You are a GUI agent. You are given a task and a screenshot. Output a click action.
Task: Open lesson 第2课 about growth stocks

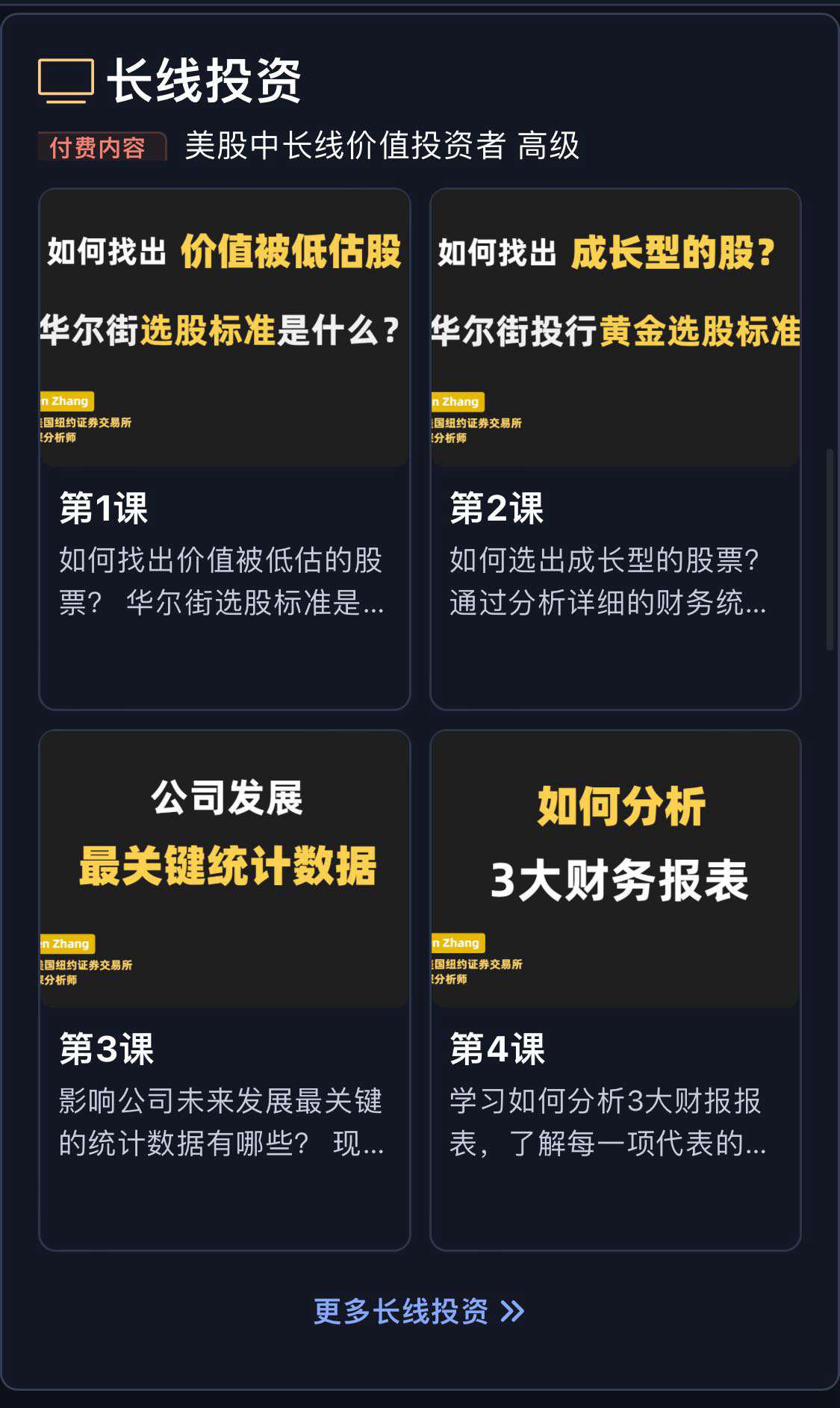[615, 448]
